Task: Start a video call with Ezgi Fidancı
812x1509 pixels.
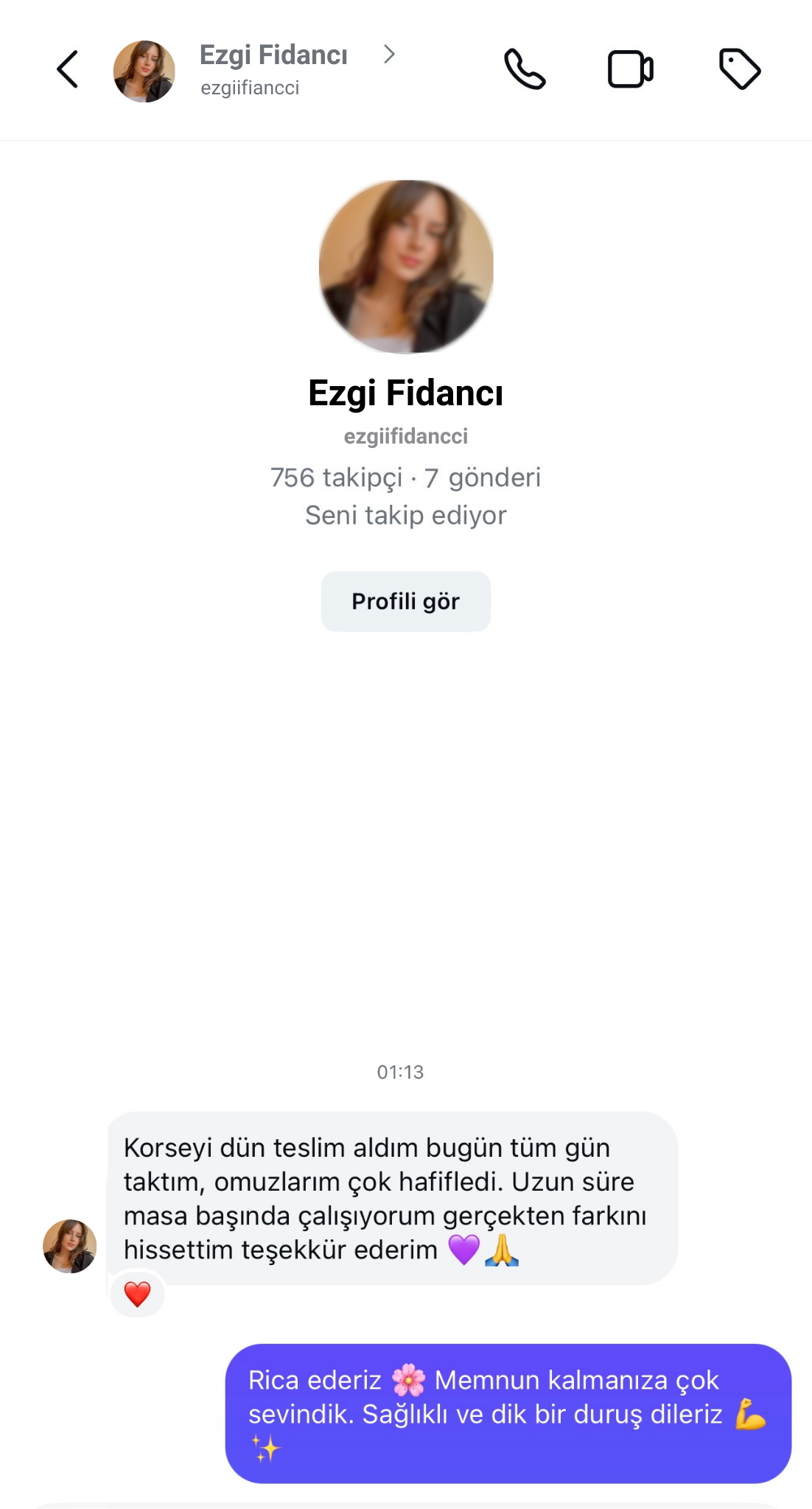Action: point(630,70)
